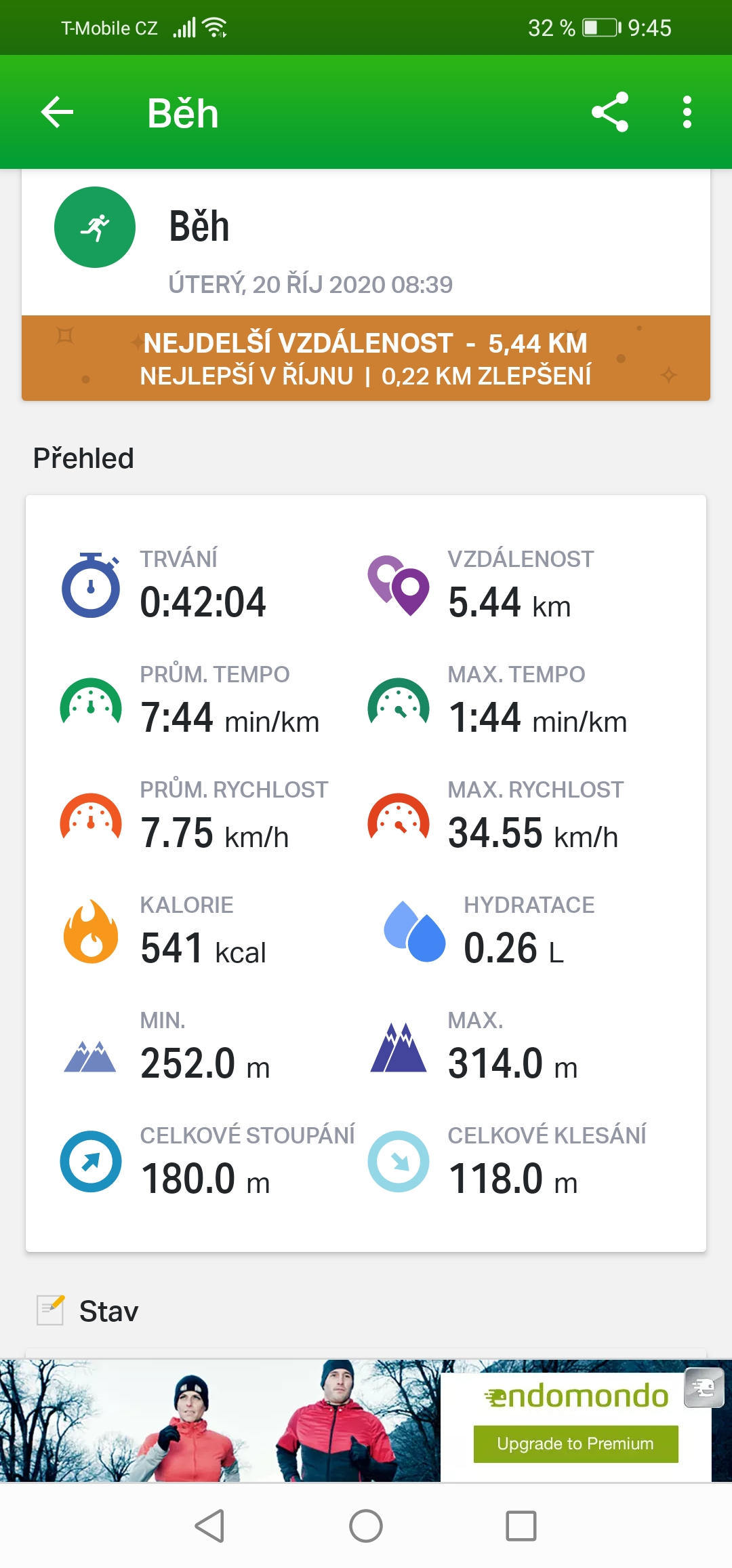This screenshot has height=1568, width=732.
Task: Tap the system home button
Action: (x=366, y=1526)
